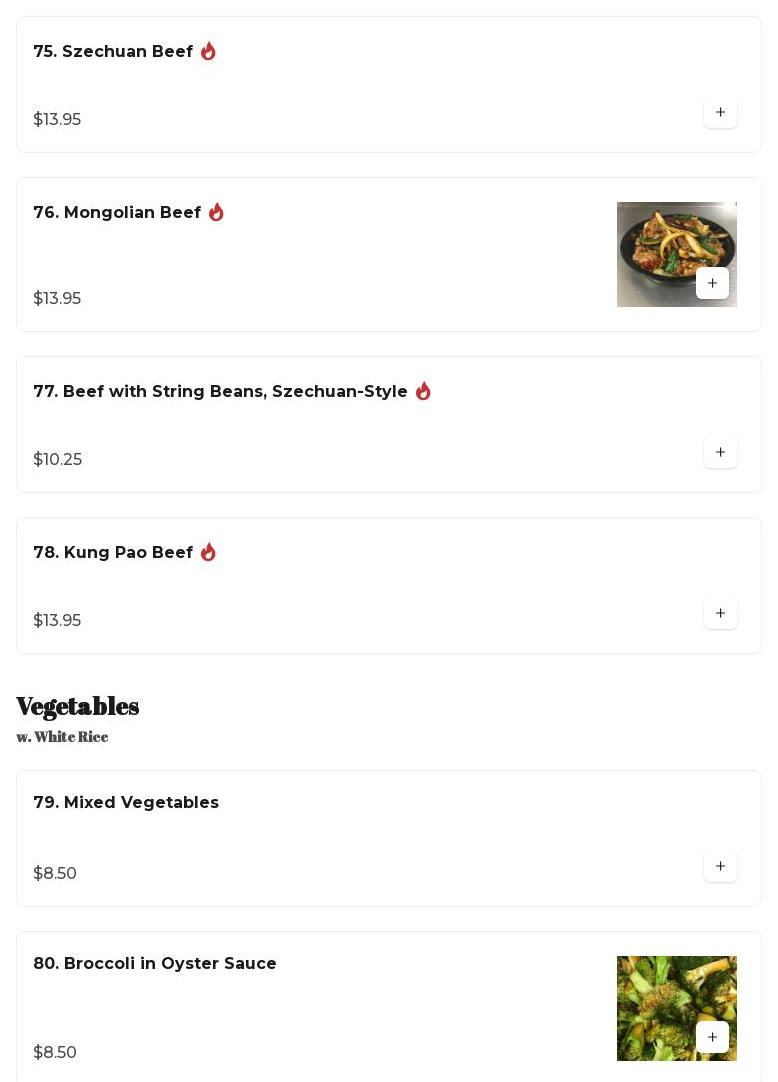View the 79. Mixed Vegetables item
Screen dimensions: 778x1082
(x=126, y=803)
